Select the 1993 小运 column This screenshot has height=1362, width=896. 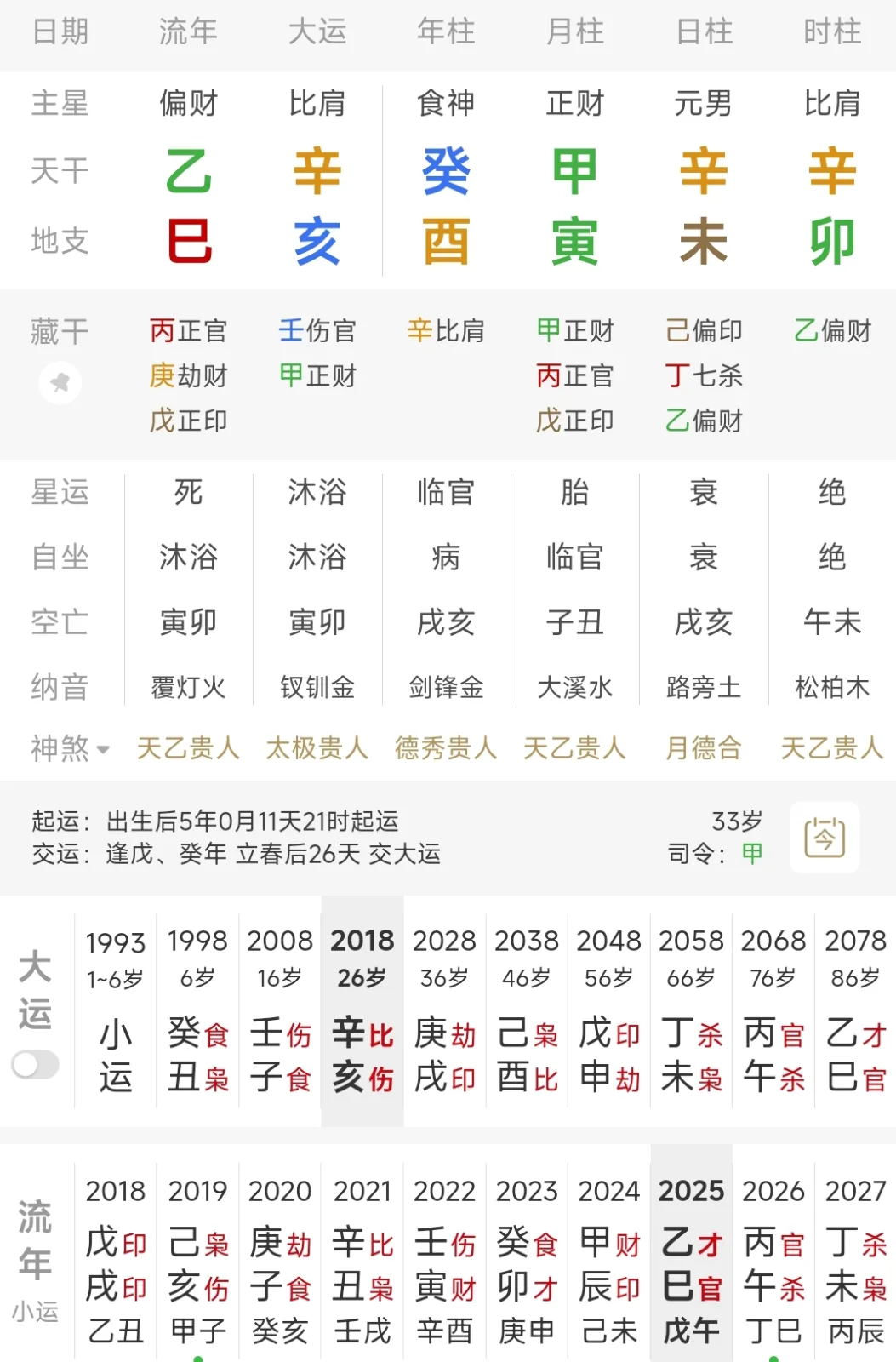[116, 1013]
